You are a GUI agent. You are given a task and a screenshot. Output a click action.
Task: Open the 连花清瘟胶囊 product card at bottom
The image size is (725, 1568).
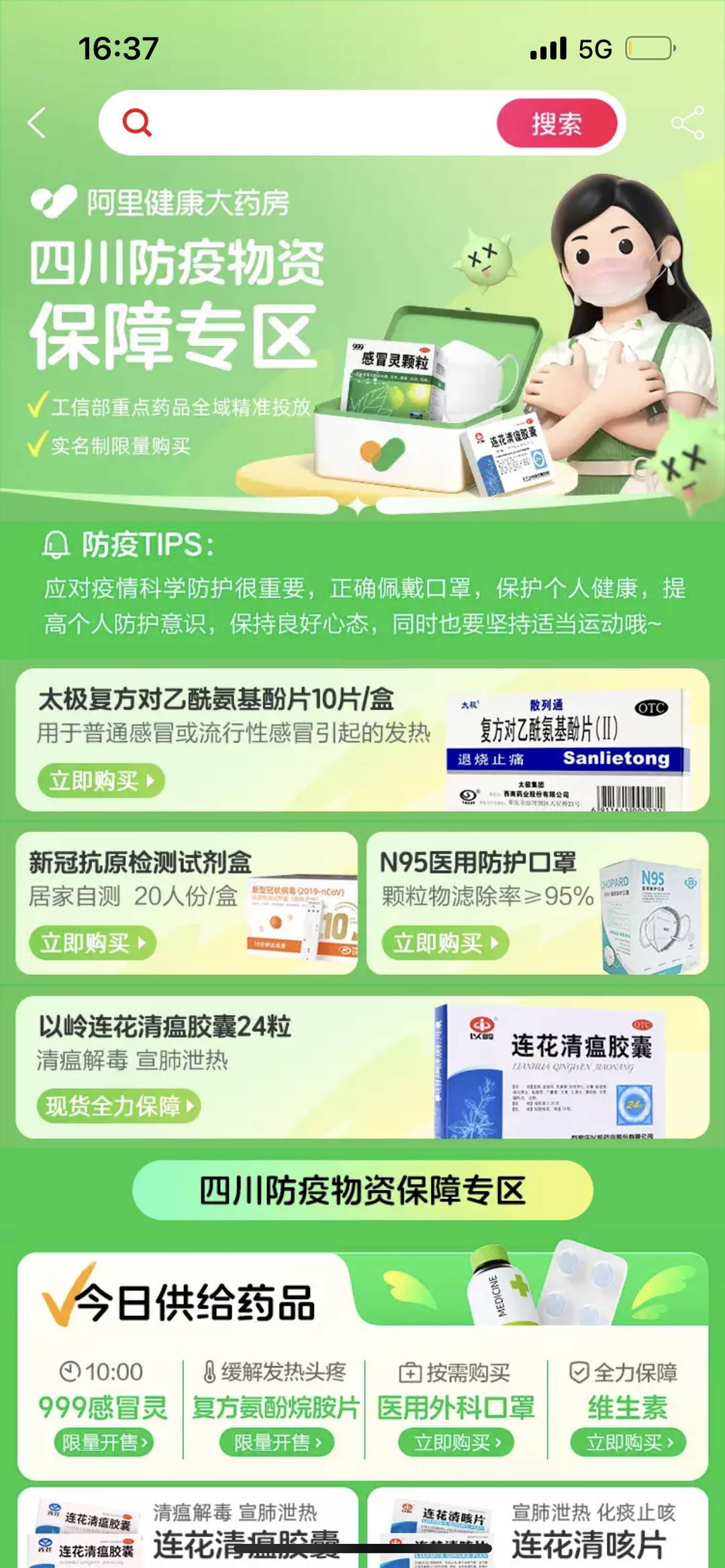click(x=188, y=1531)
